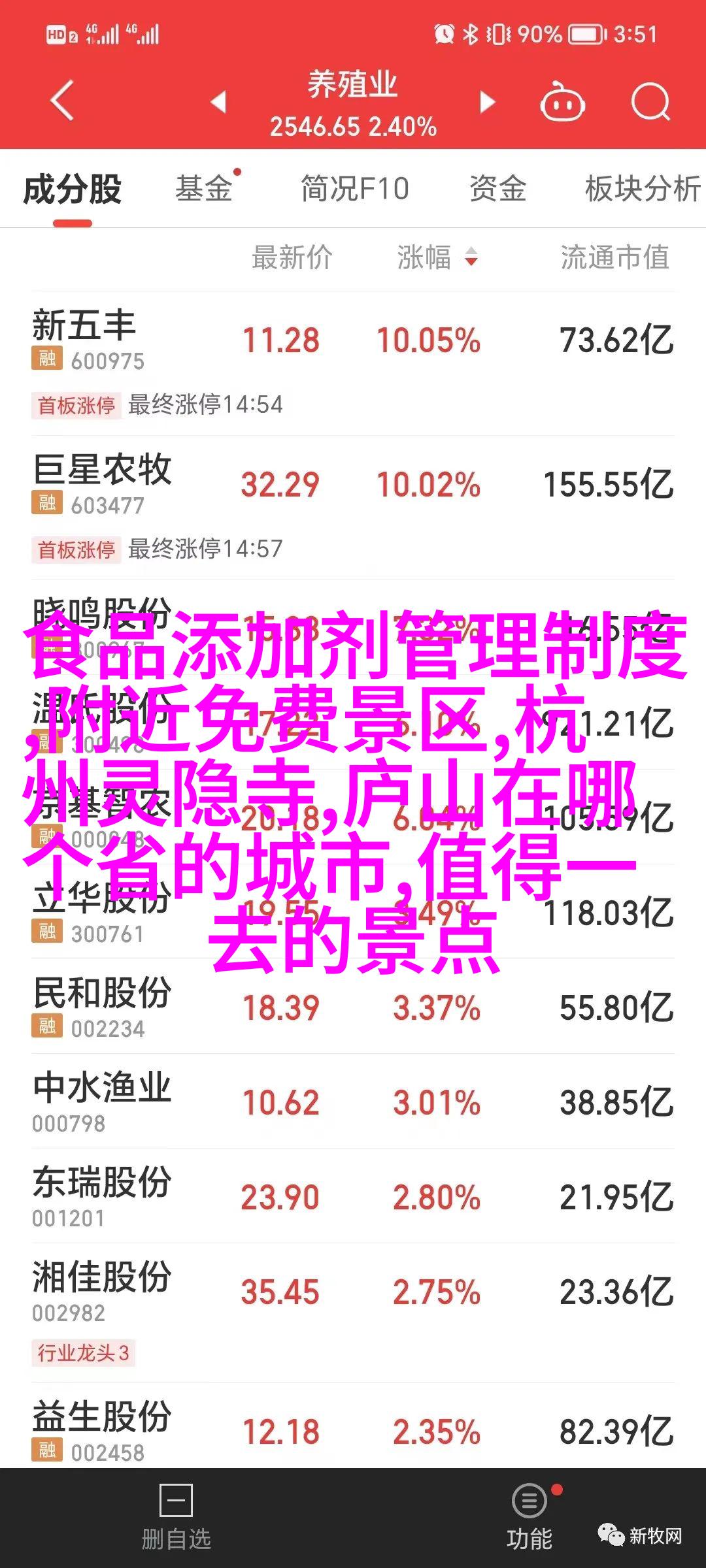This screenshot has height=1568, width=706.
Task: Go back using the top-left arrow
Action: 63,101
